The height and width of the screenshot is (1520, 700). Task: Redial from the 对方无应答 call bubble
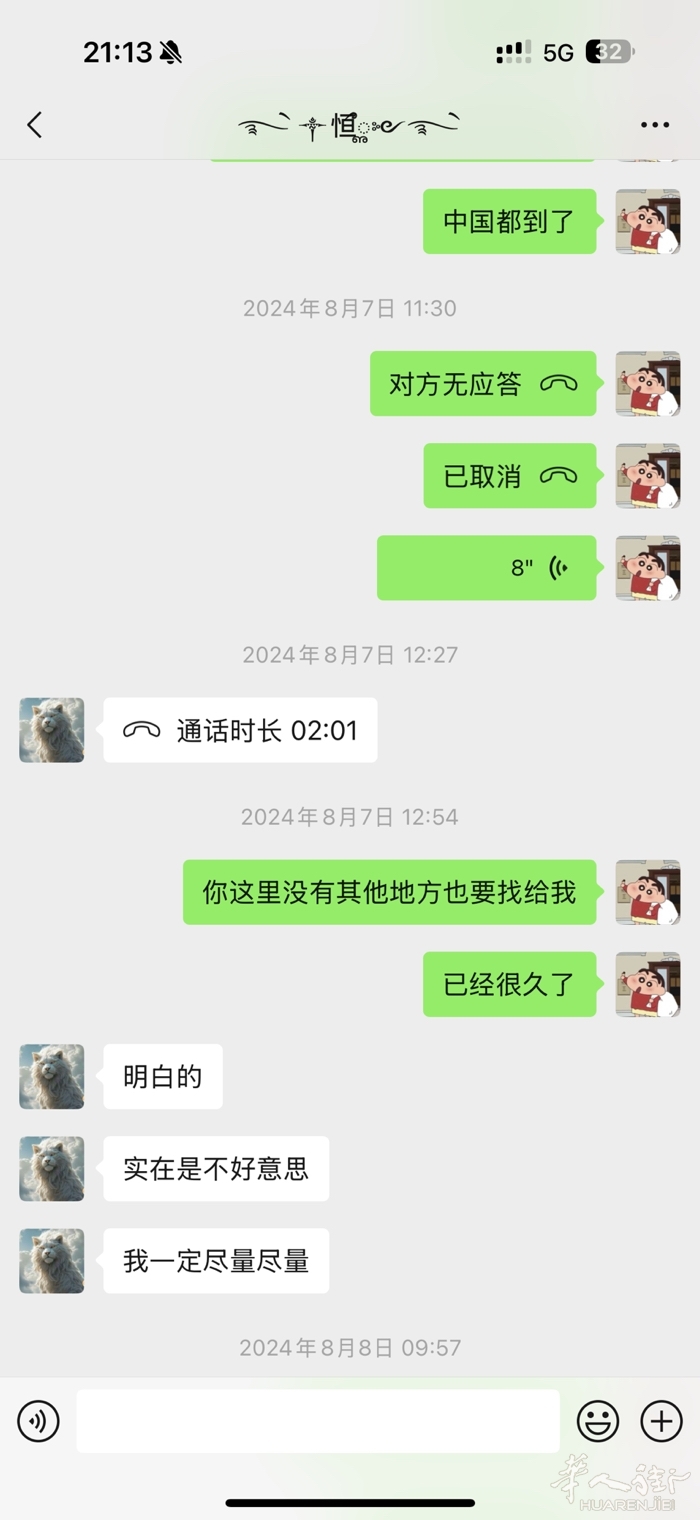click(483, 384)
